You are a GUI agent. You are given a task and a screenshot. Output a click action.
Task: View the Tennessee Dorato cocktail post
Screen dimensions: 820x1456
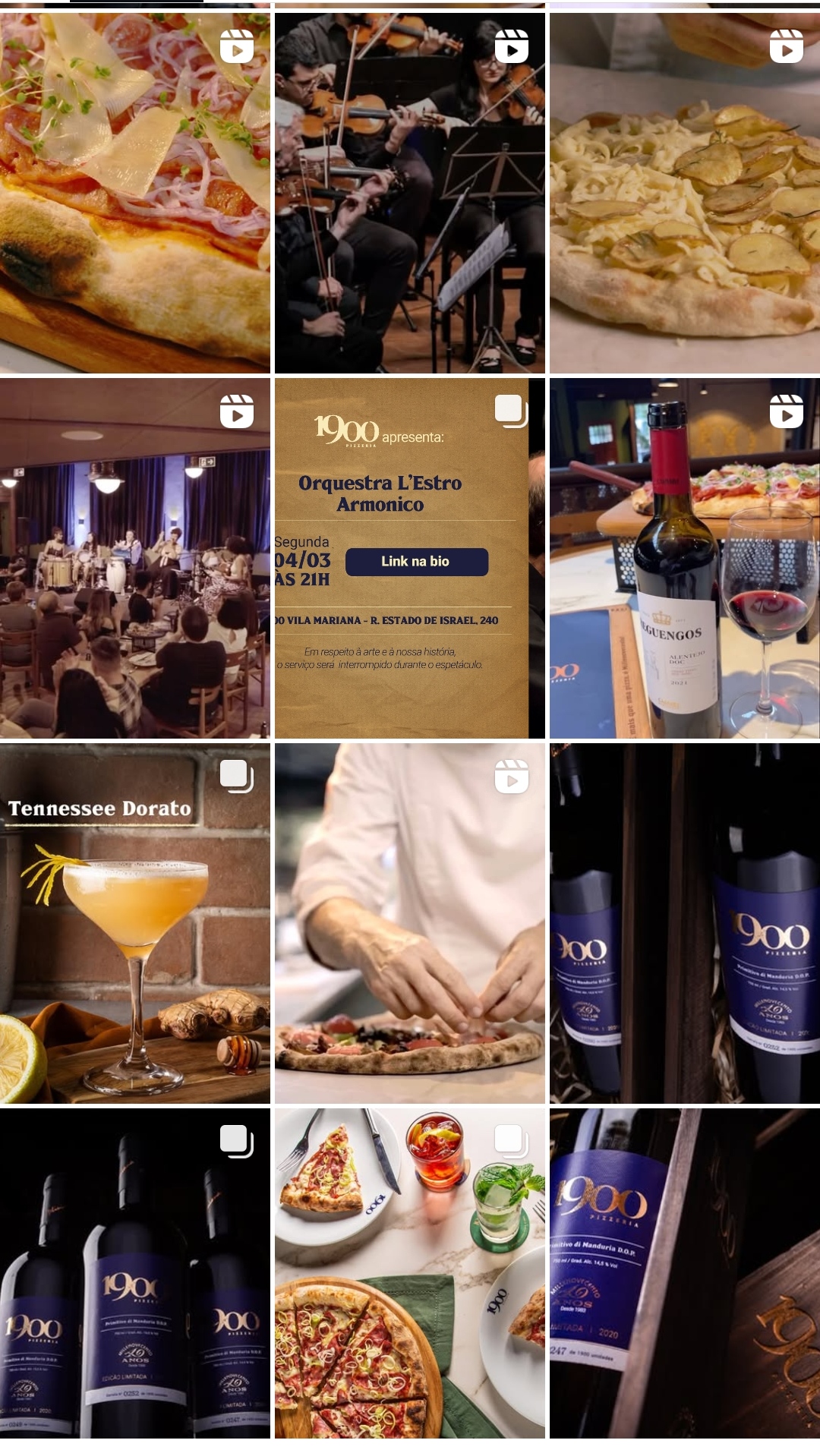(134, 922)
